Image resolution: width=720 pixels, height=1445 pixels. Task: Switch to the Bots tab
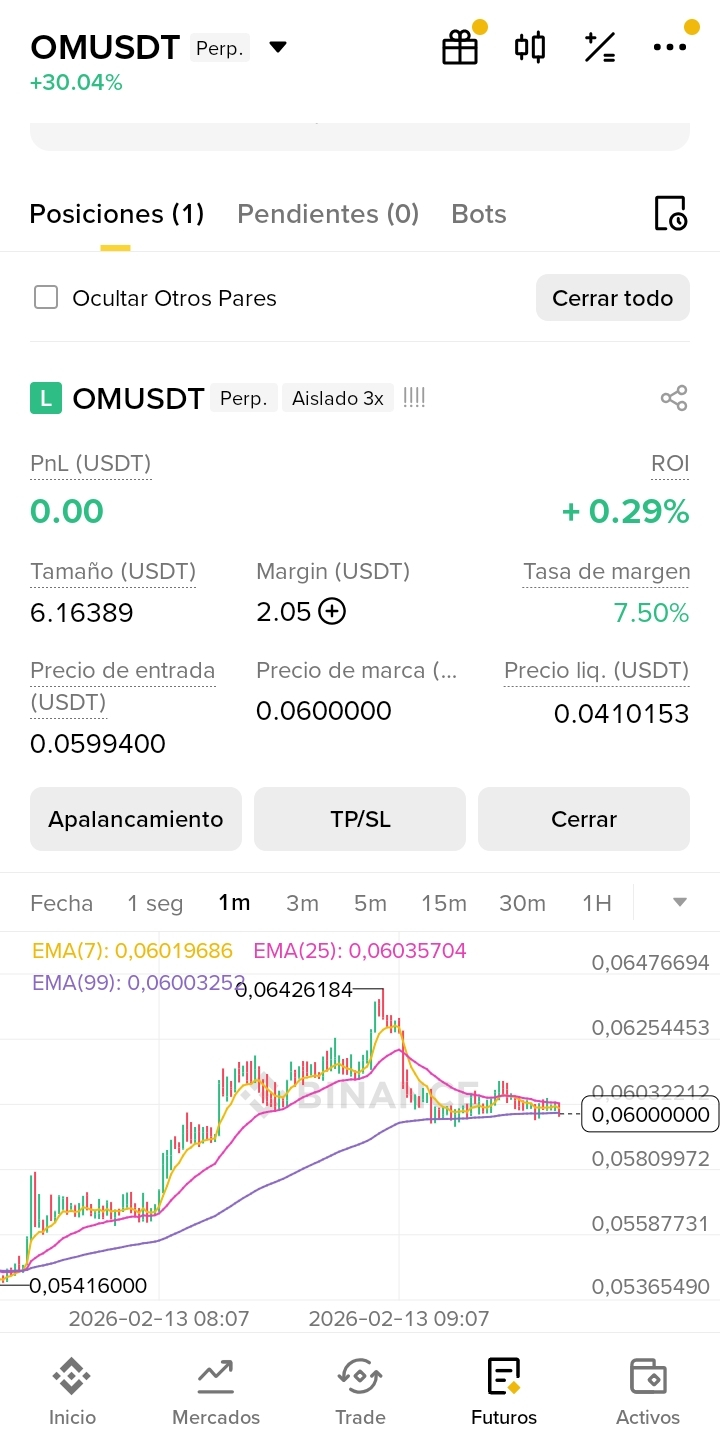479,214
